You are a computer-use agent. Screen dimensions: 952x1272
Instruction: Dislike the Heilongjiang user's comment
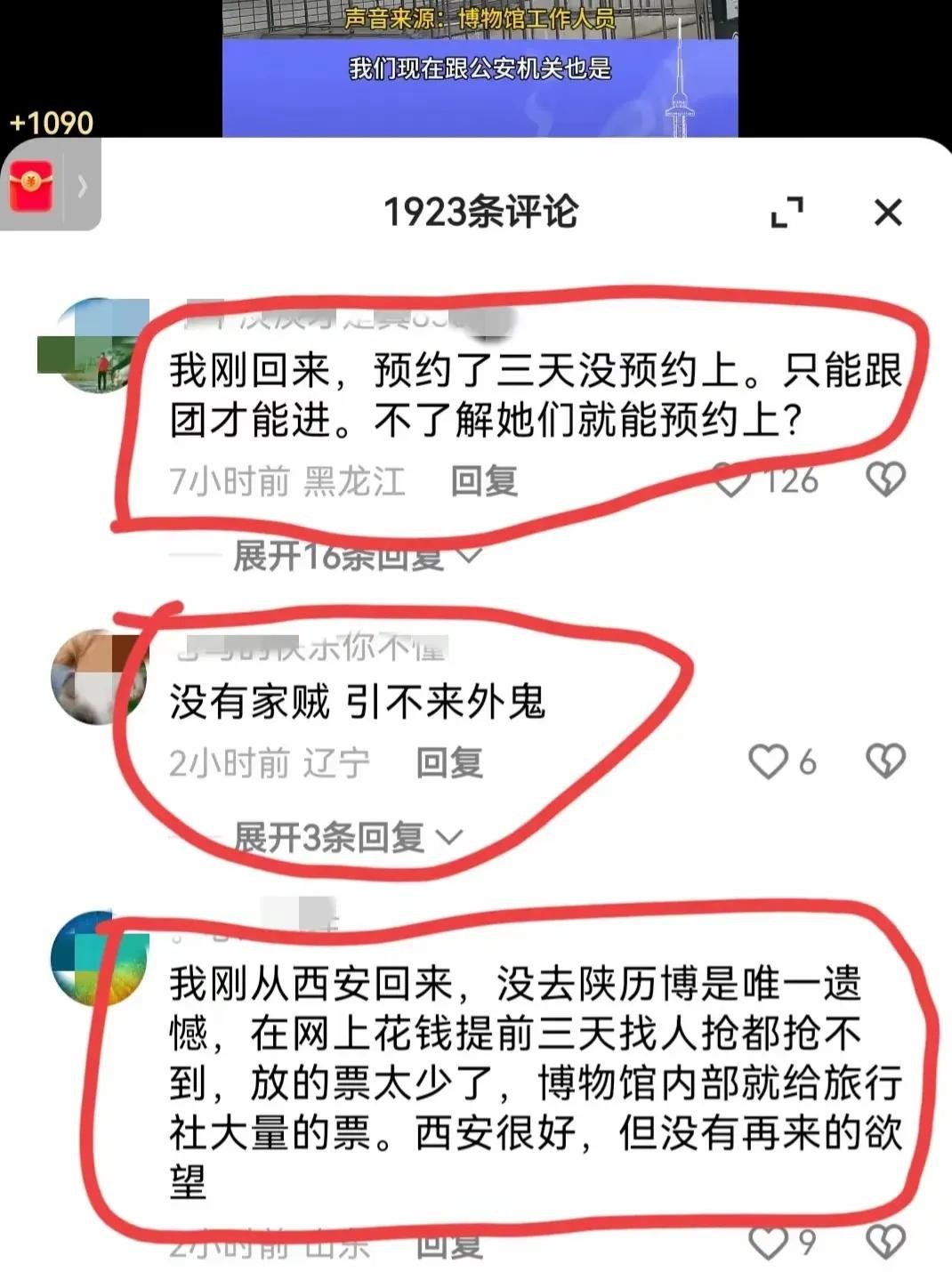click(x=885, y=479)
